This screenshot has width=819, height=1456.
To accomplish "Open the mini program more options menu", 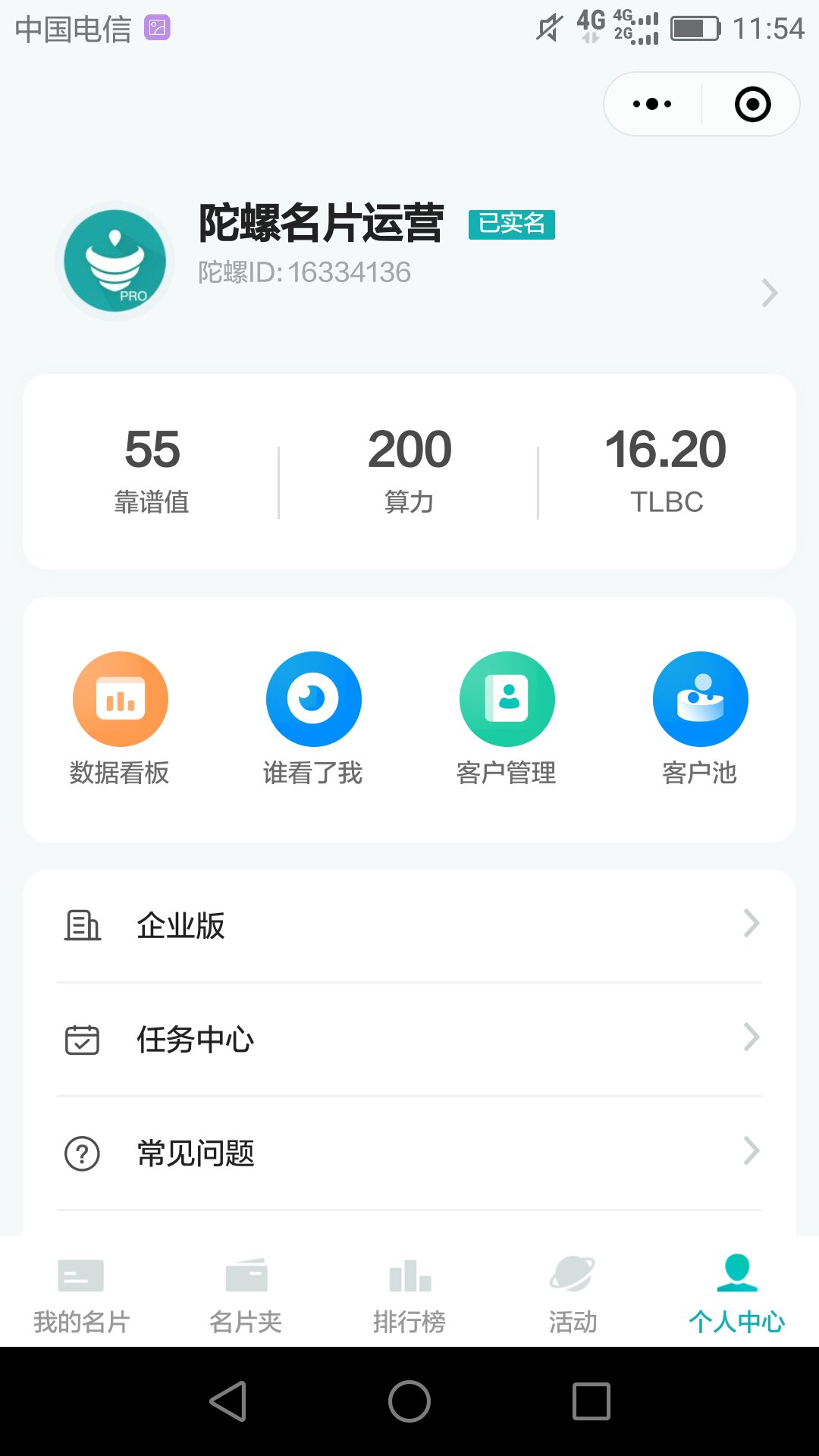I will coord(652,104).
